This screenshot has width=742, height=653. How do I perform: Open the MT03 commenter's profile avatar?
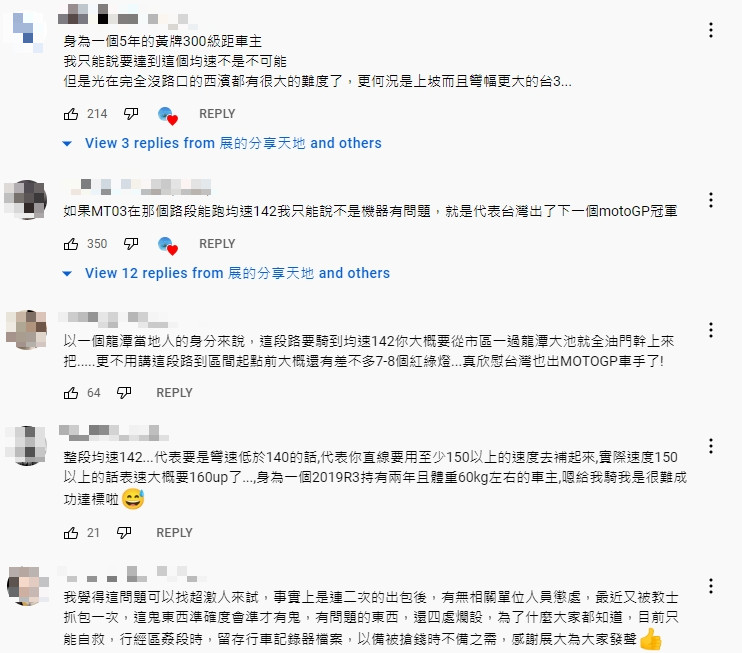pyautogui.click(x=26, y=200)
